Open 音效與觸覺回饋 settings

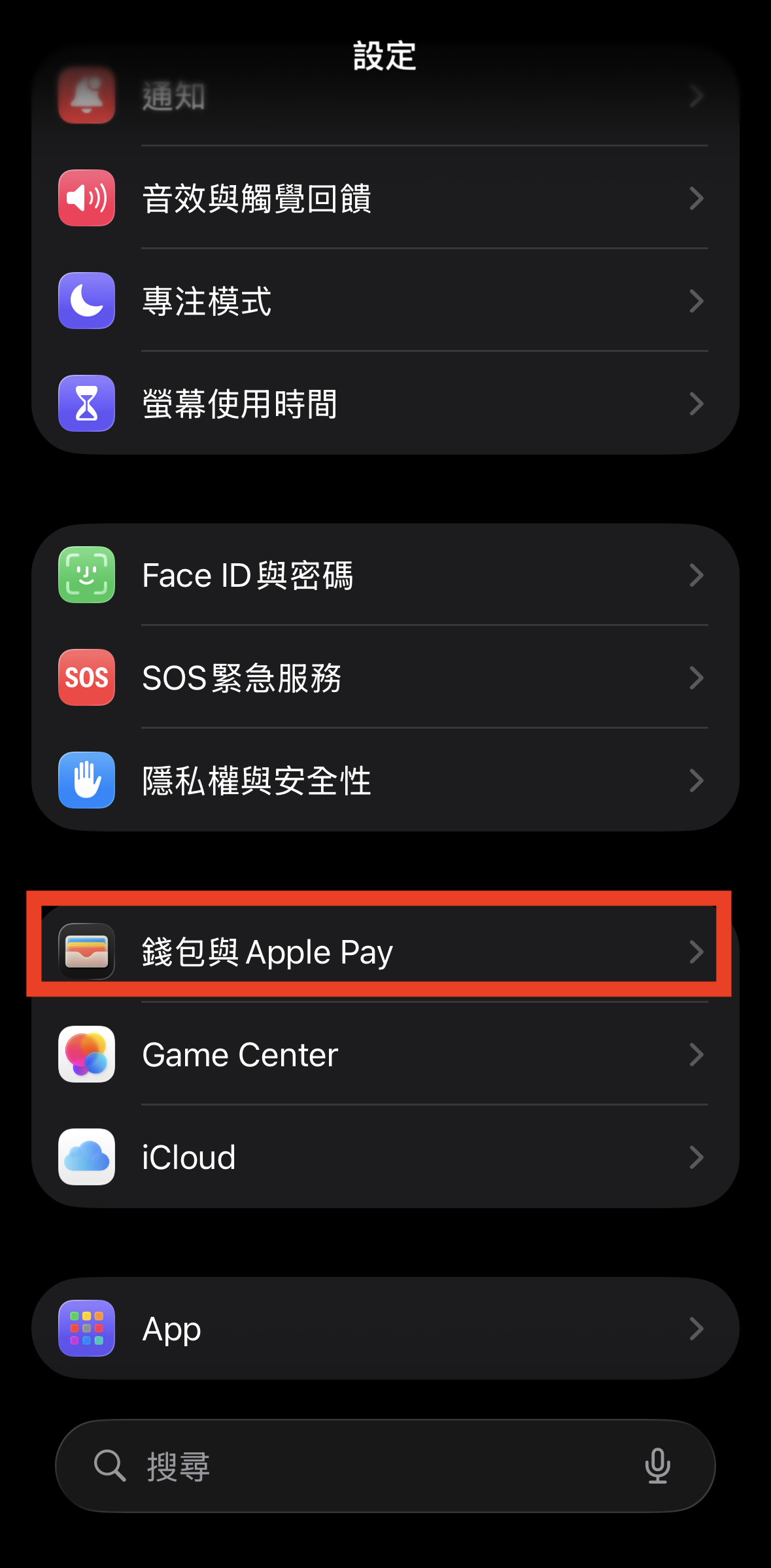[385, 198]
